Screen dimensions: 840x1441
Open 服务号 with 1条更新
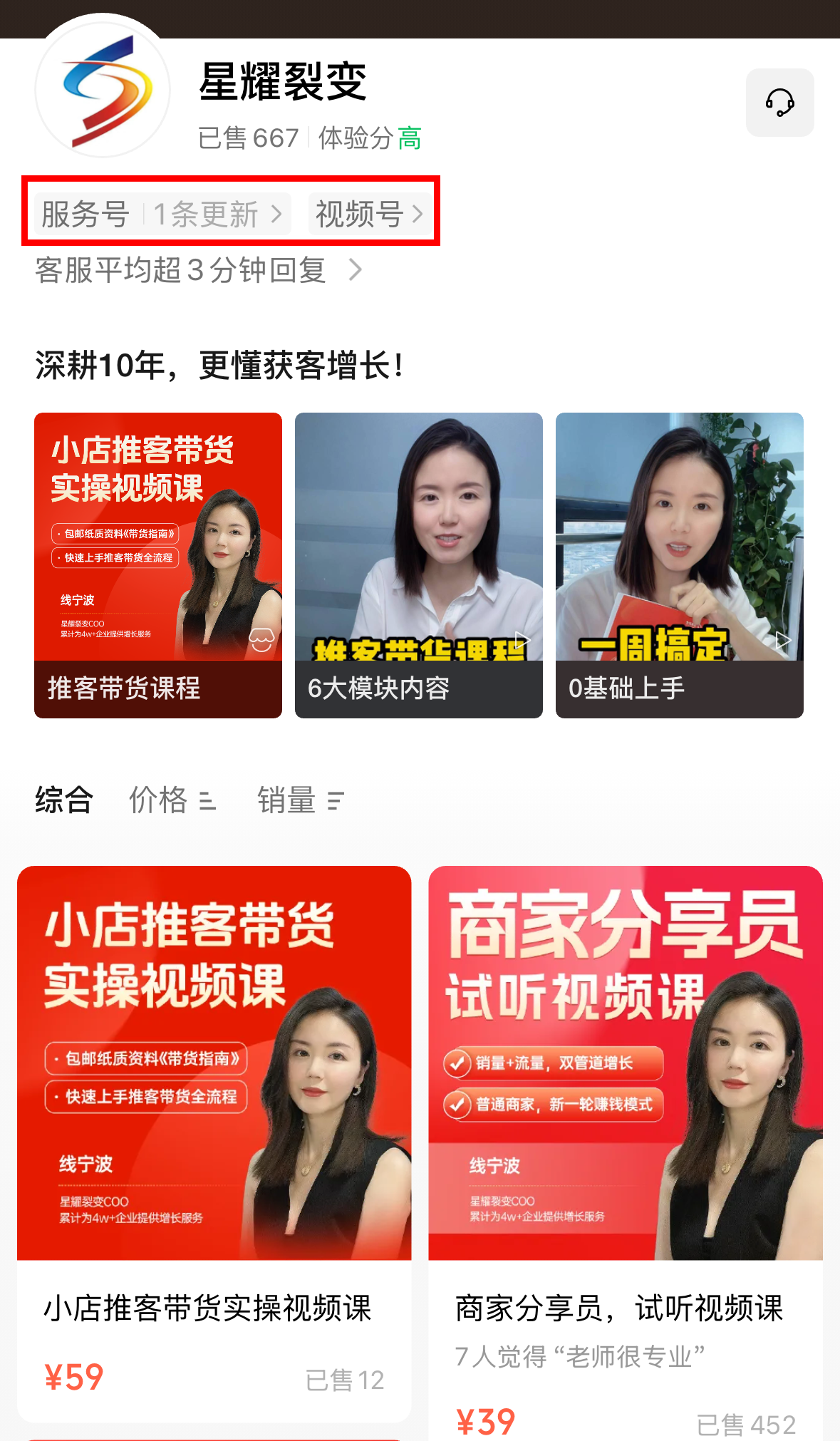(x=162, y=214)
